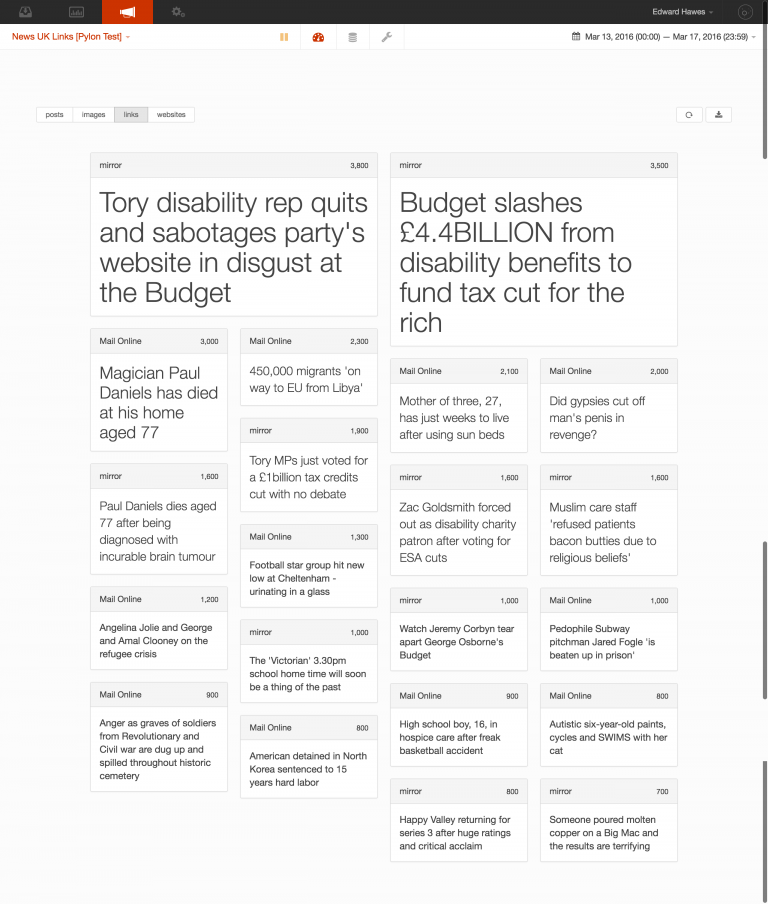The width and height of the screenshot is (768, 904).
Task: Open Tory disability rep quits article
Action: 233,247
